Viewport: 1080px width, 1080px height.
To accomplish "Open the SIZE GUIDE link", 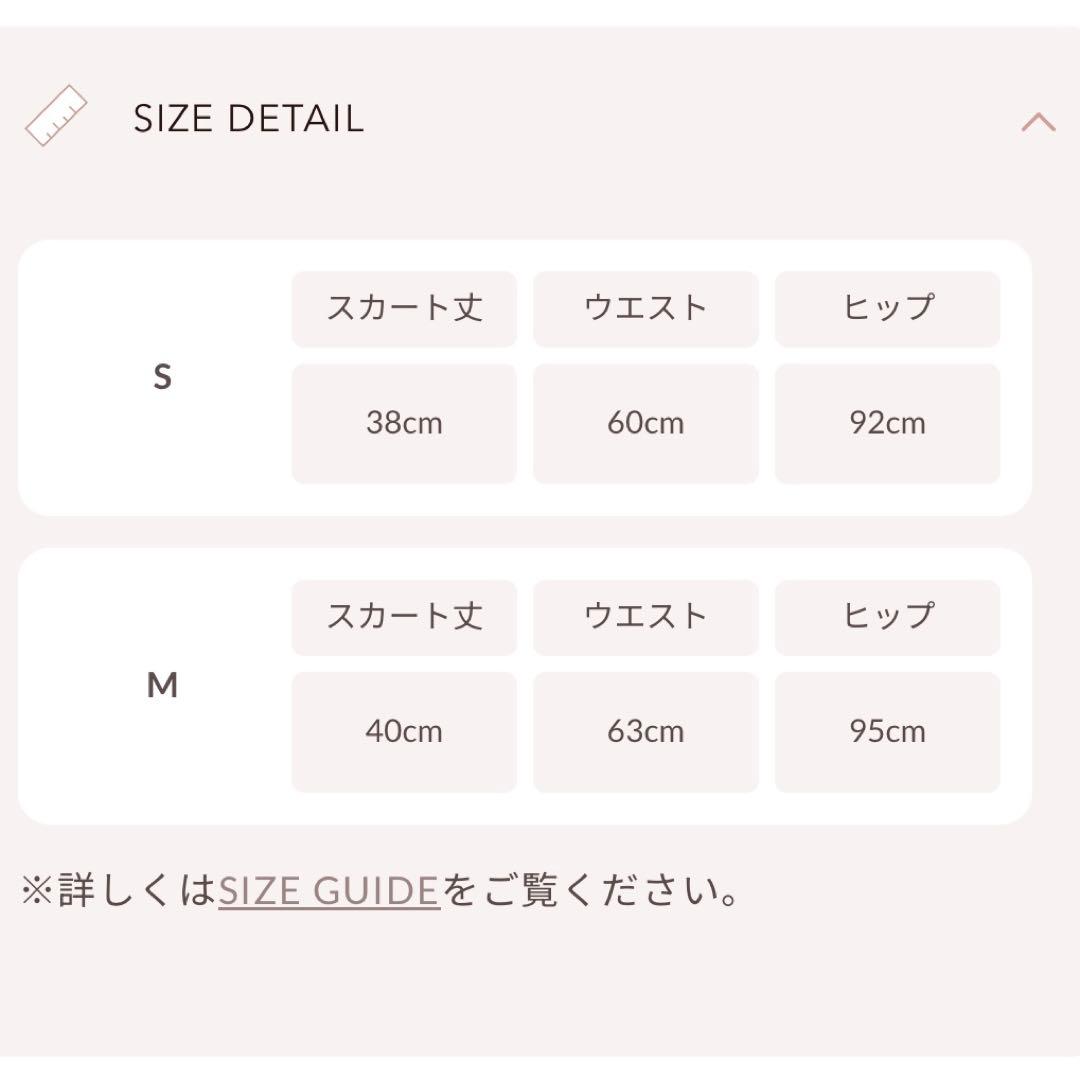I will 329,890.
